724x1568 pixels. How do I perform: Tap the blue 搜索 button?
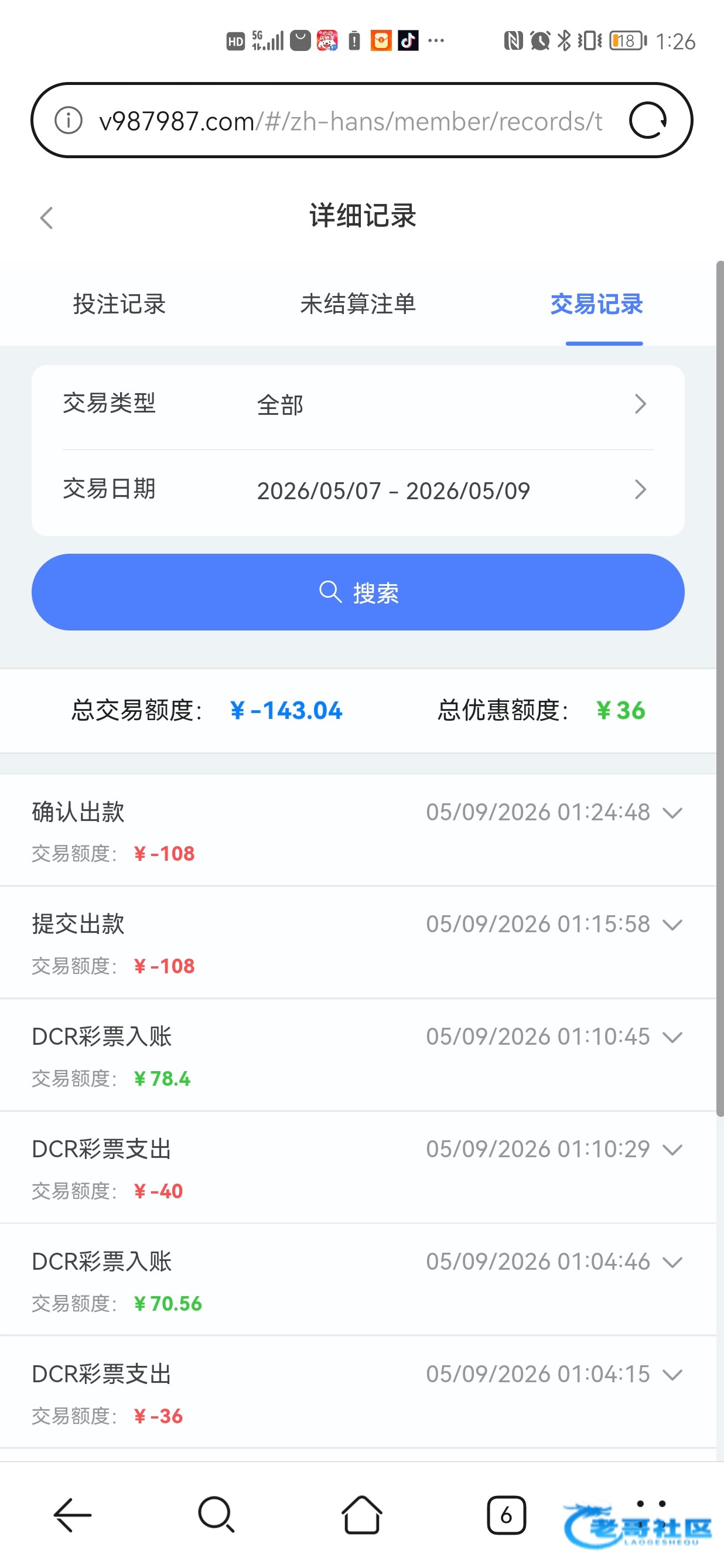click(358, 592)
